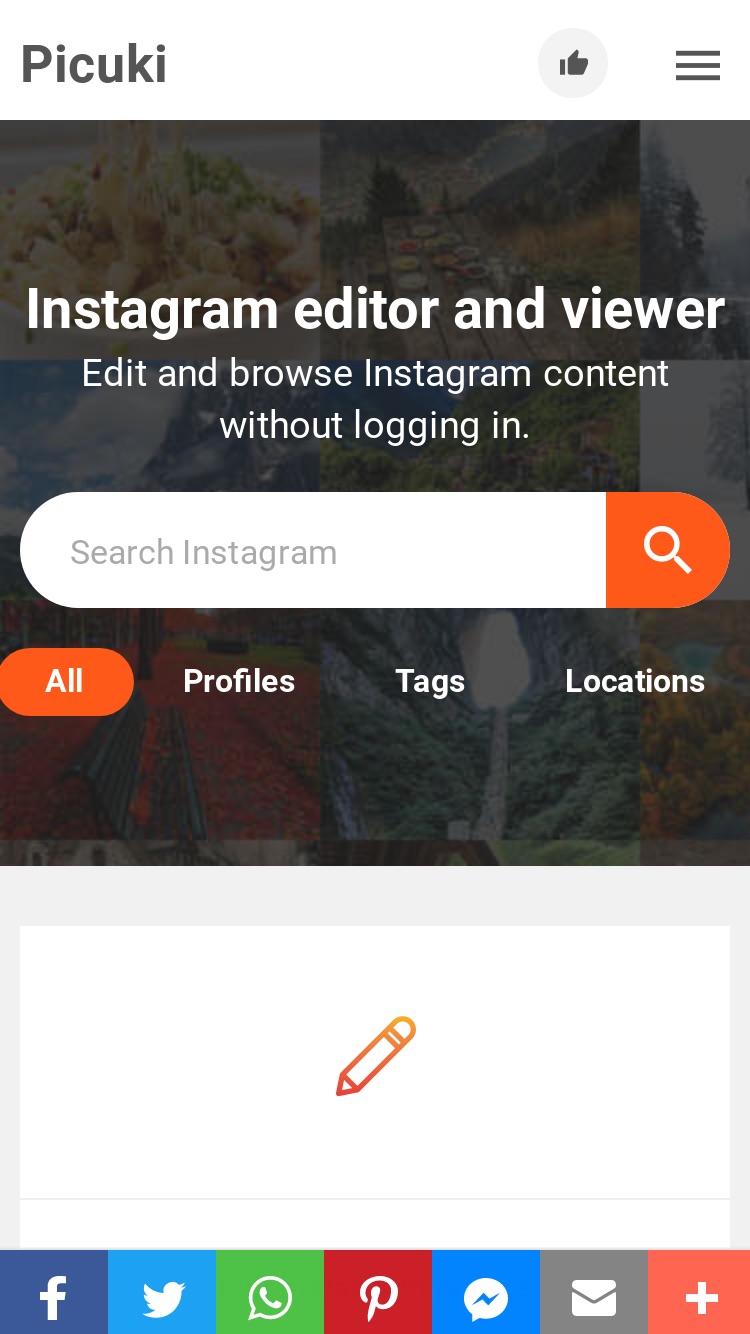Tap the thumbs-up like icon
Viewport: 750px width, 1334px height.
[x=573, y=64]
